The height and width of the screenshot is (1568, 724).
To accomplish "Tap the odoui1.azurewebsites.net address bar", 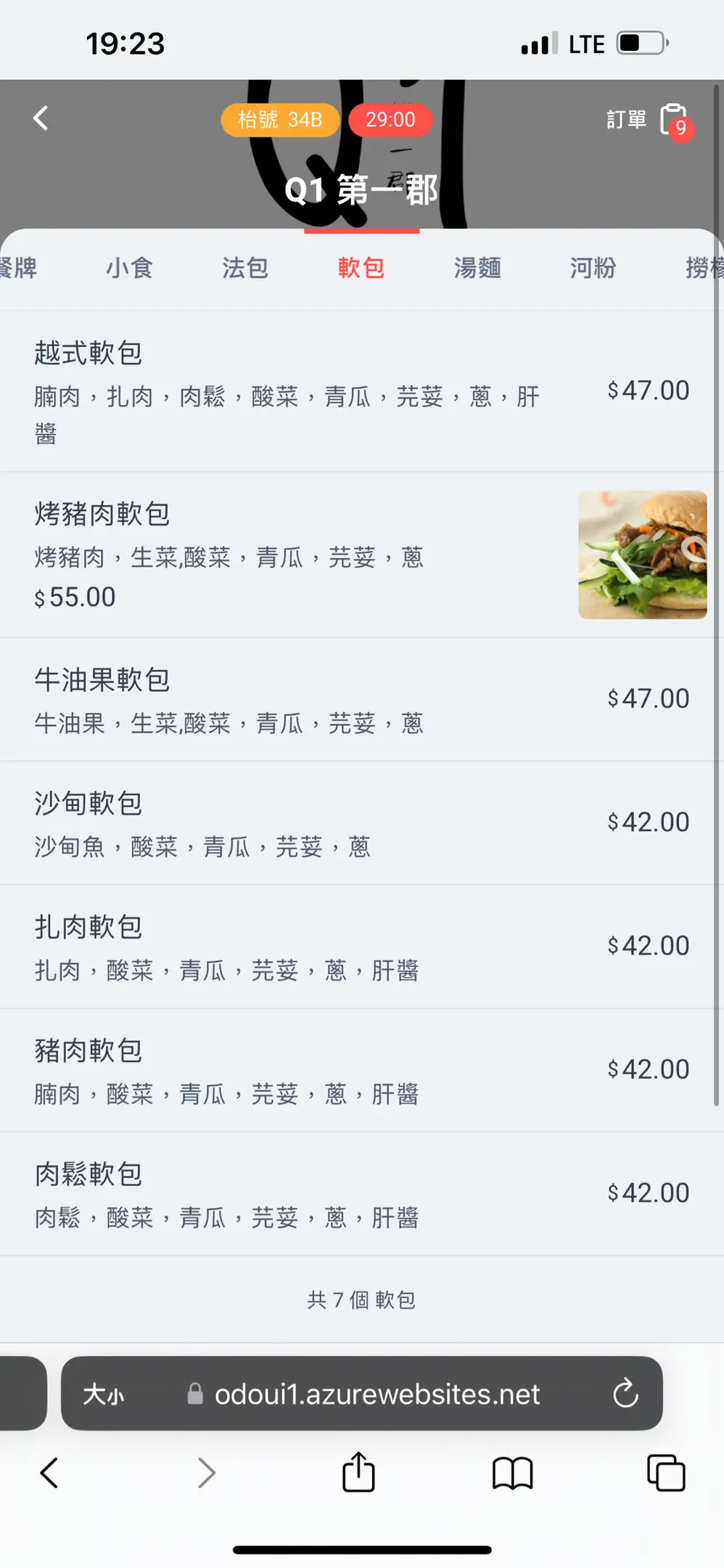I will [x=377, y=1393].
